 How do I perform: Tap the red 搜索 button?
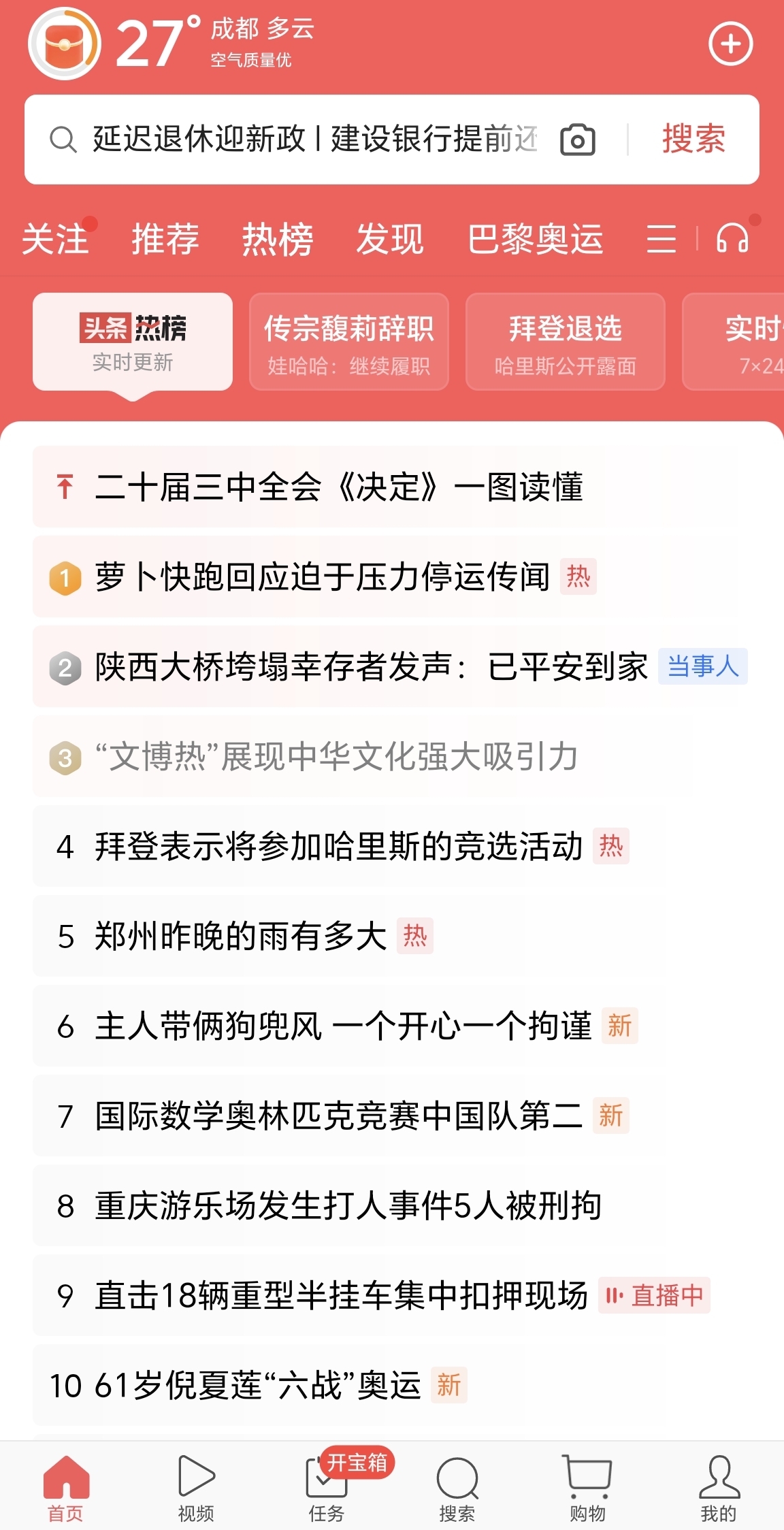coord(693,139)
